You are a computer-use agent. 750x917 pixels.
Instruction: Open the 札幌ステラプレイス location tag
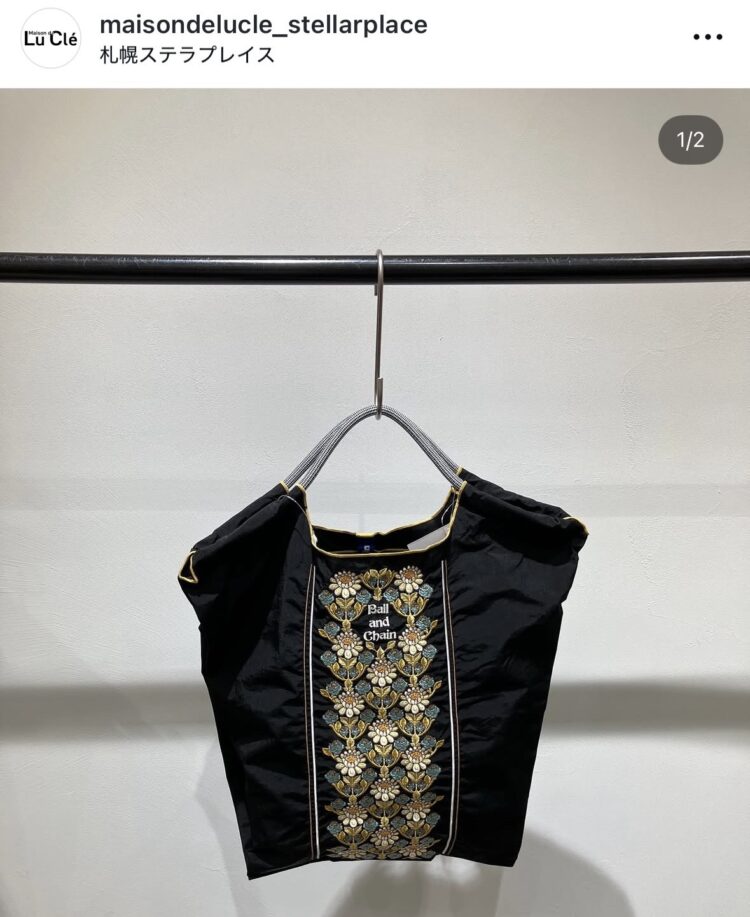click(x=187, y=55)
